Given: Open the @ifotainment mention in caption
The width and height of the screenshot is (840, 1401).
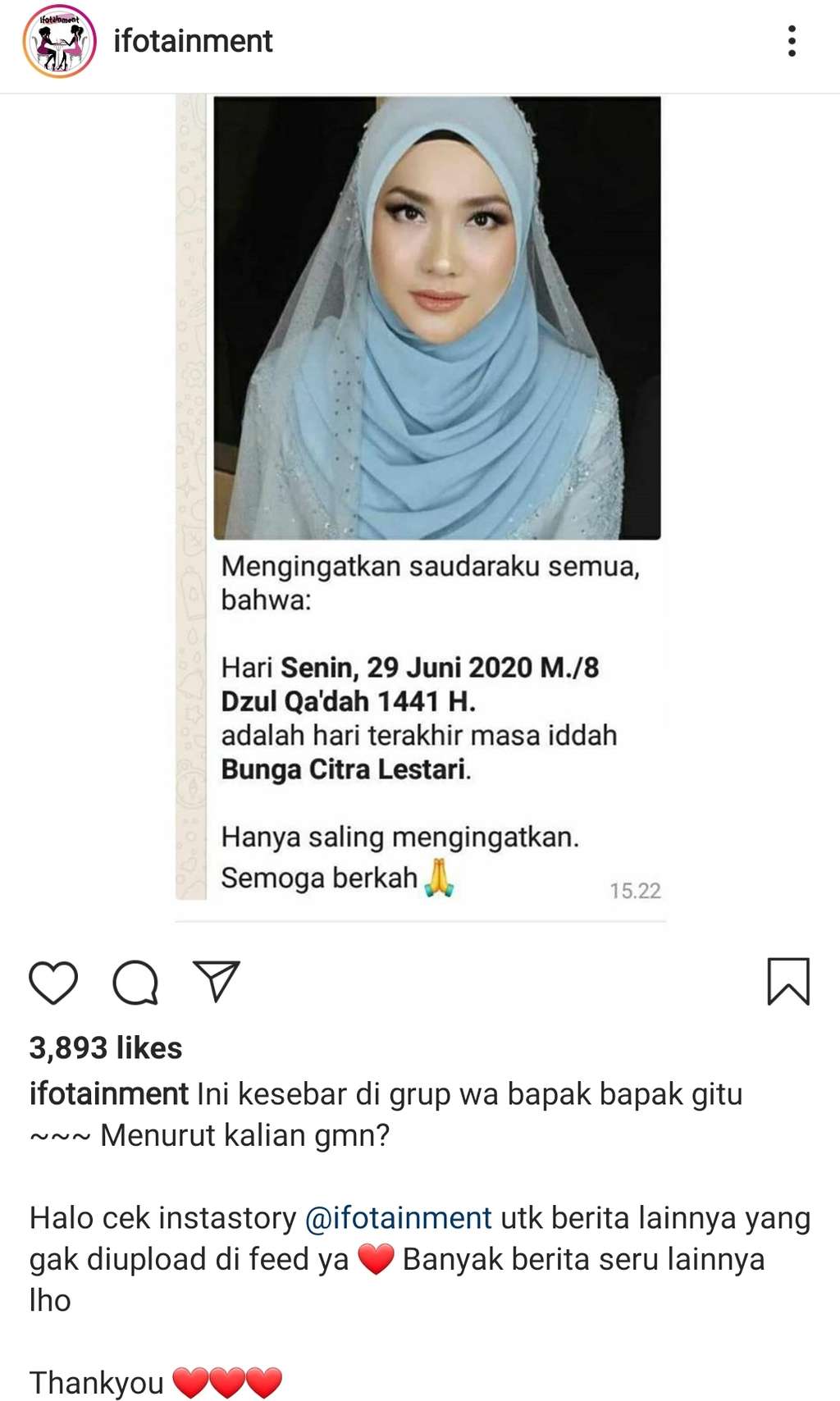Looking at the screenshot, I should (398, 1218).
